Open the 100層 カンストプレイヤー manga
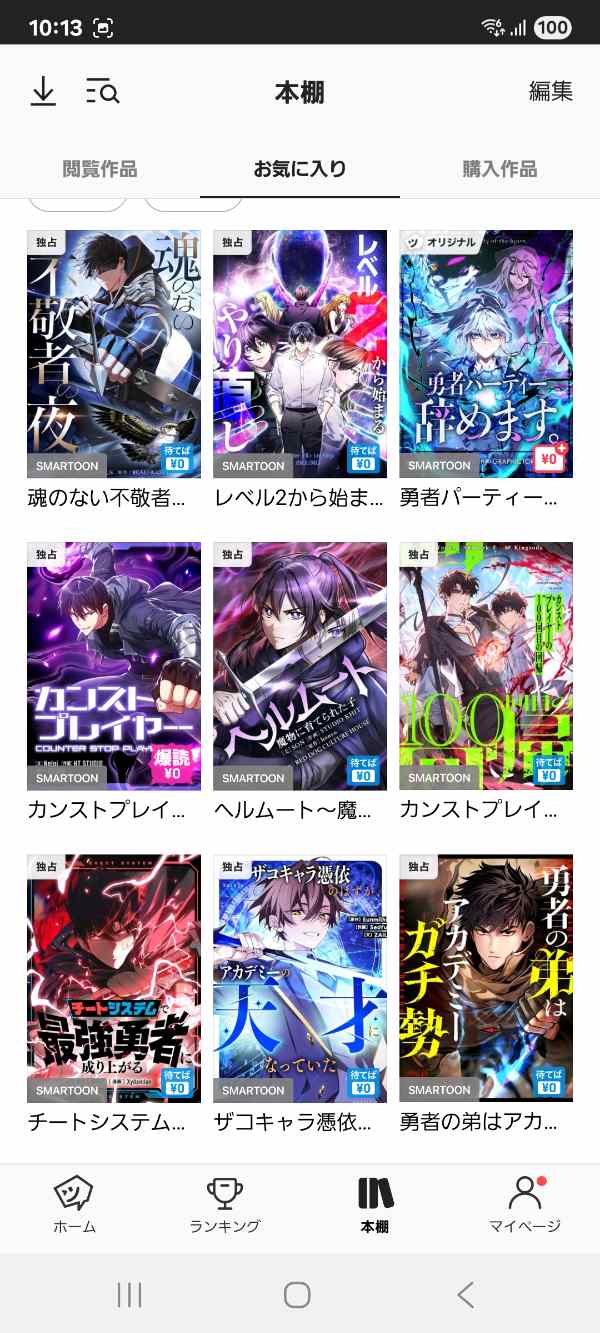This screenshot has width=600, height=1333. click(x=486, y=666)
